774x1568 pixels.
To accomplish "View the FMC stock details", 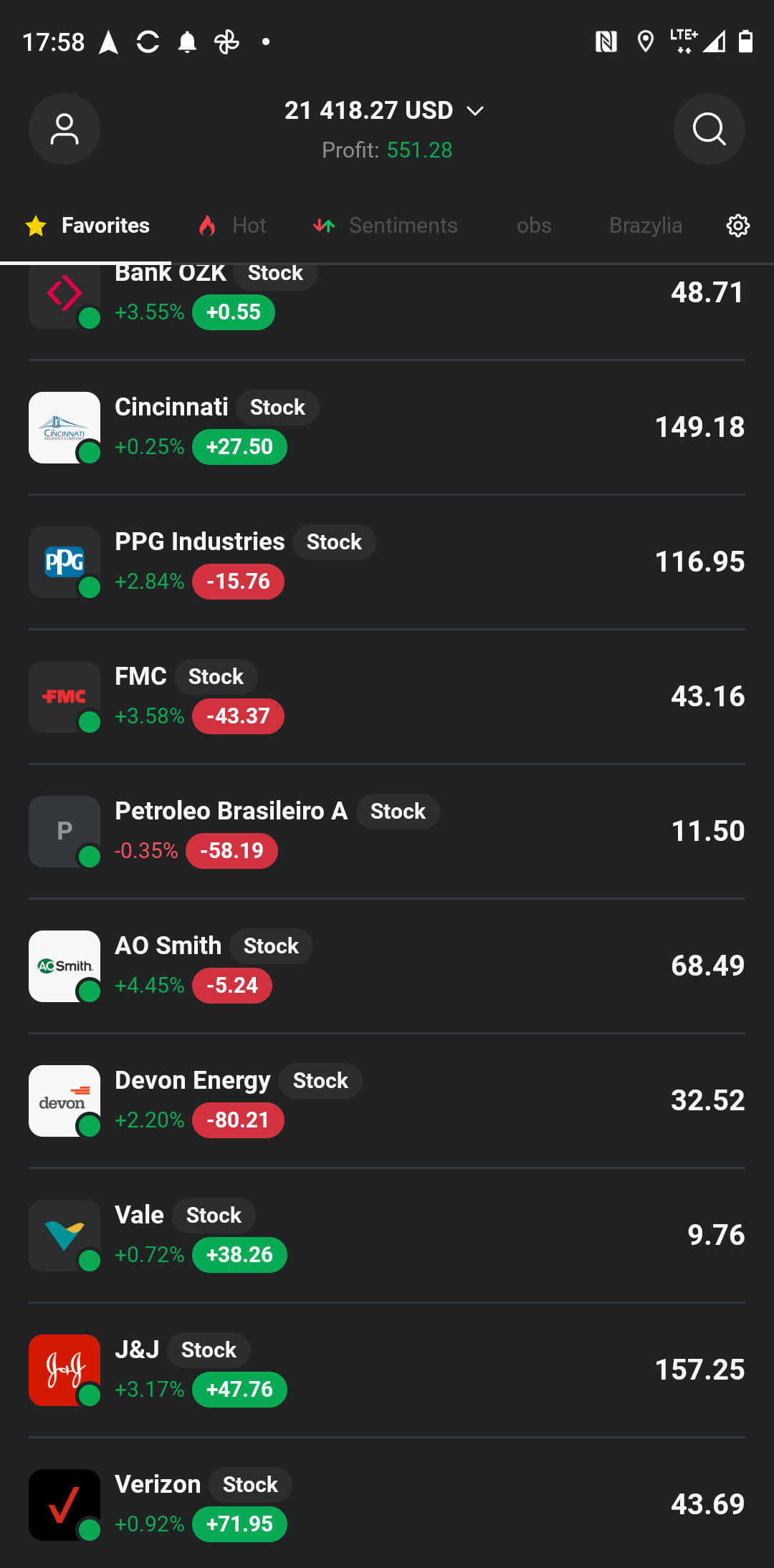I will point(387,697).
